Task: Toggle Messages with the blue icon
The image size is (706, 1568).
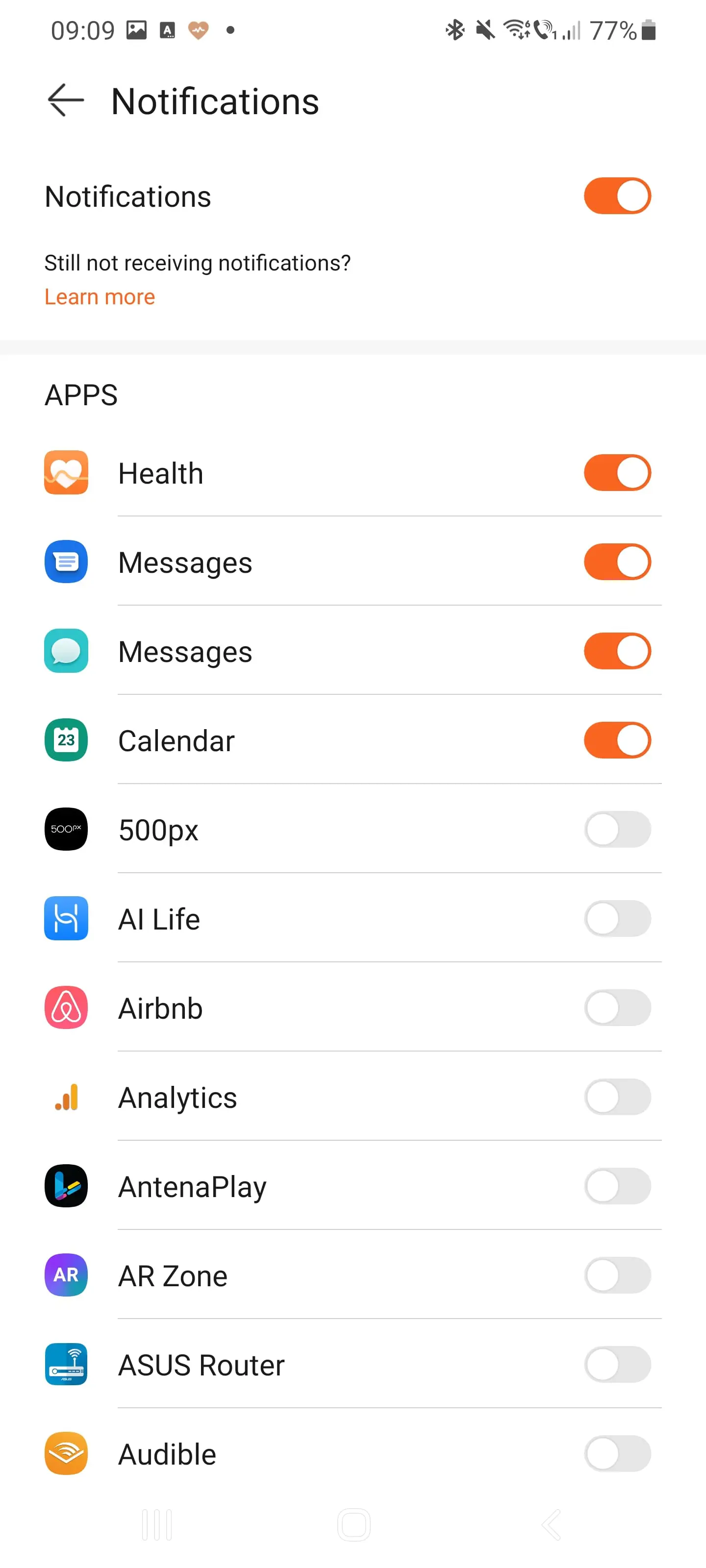Action: [x=617, y=562]
